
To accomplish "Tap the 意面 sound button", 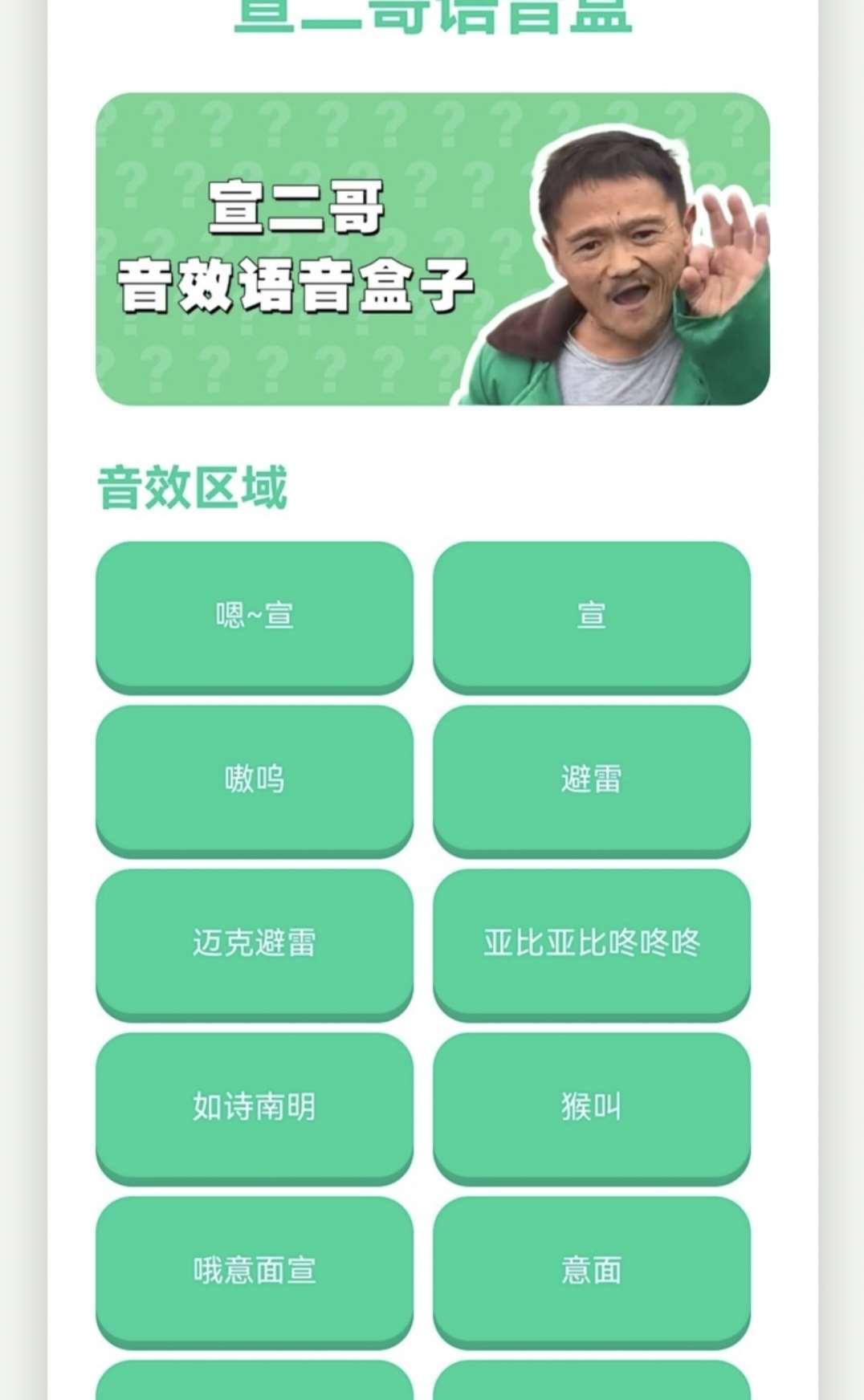I will pos(592,1270).
